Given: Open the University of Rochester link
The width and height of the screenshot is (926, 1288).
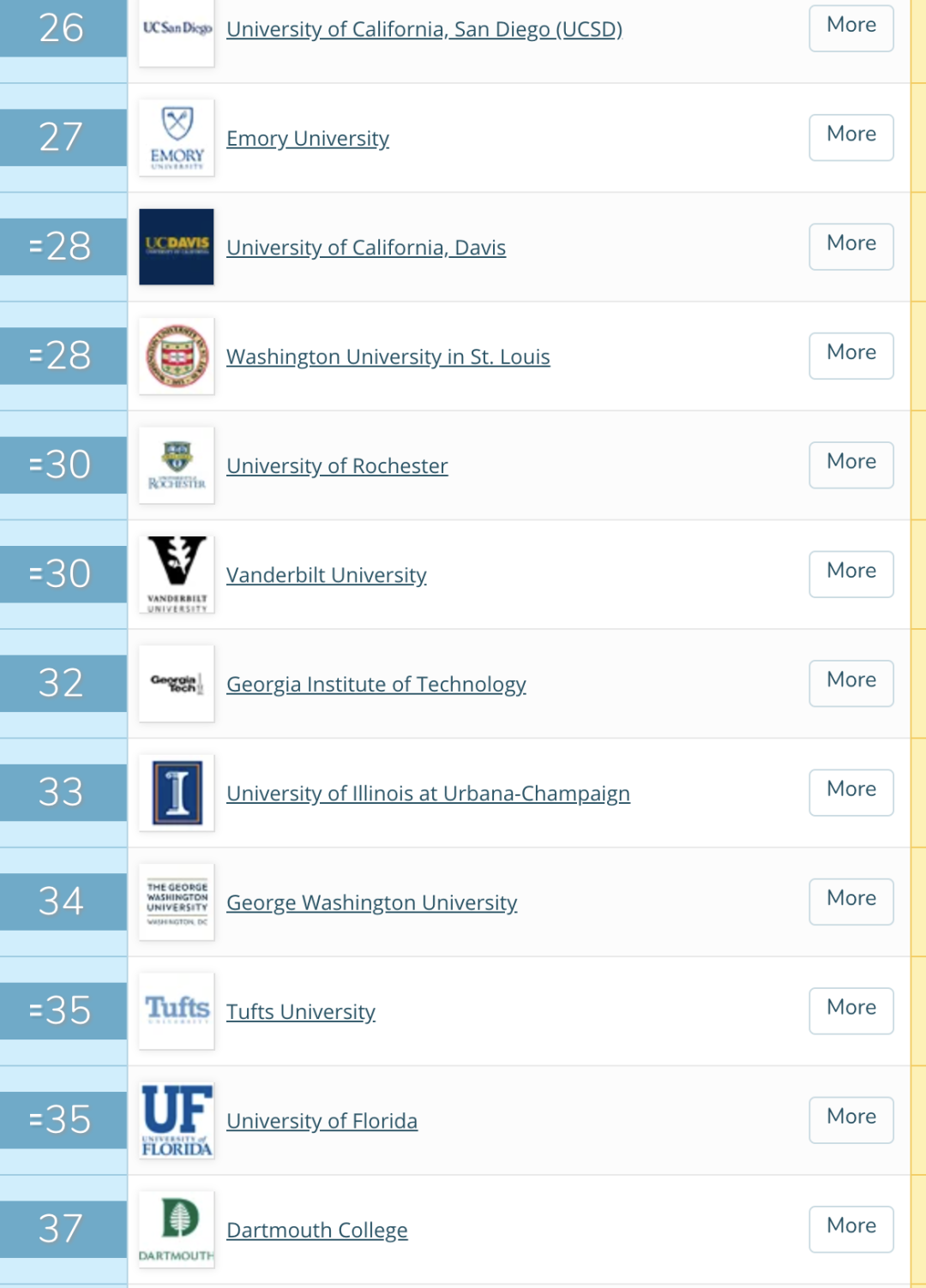Looking at the screenshot, I should [336, 465].
